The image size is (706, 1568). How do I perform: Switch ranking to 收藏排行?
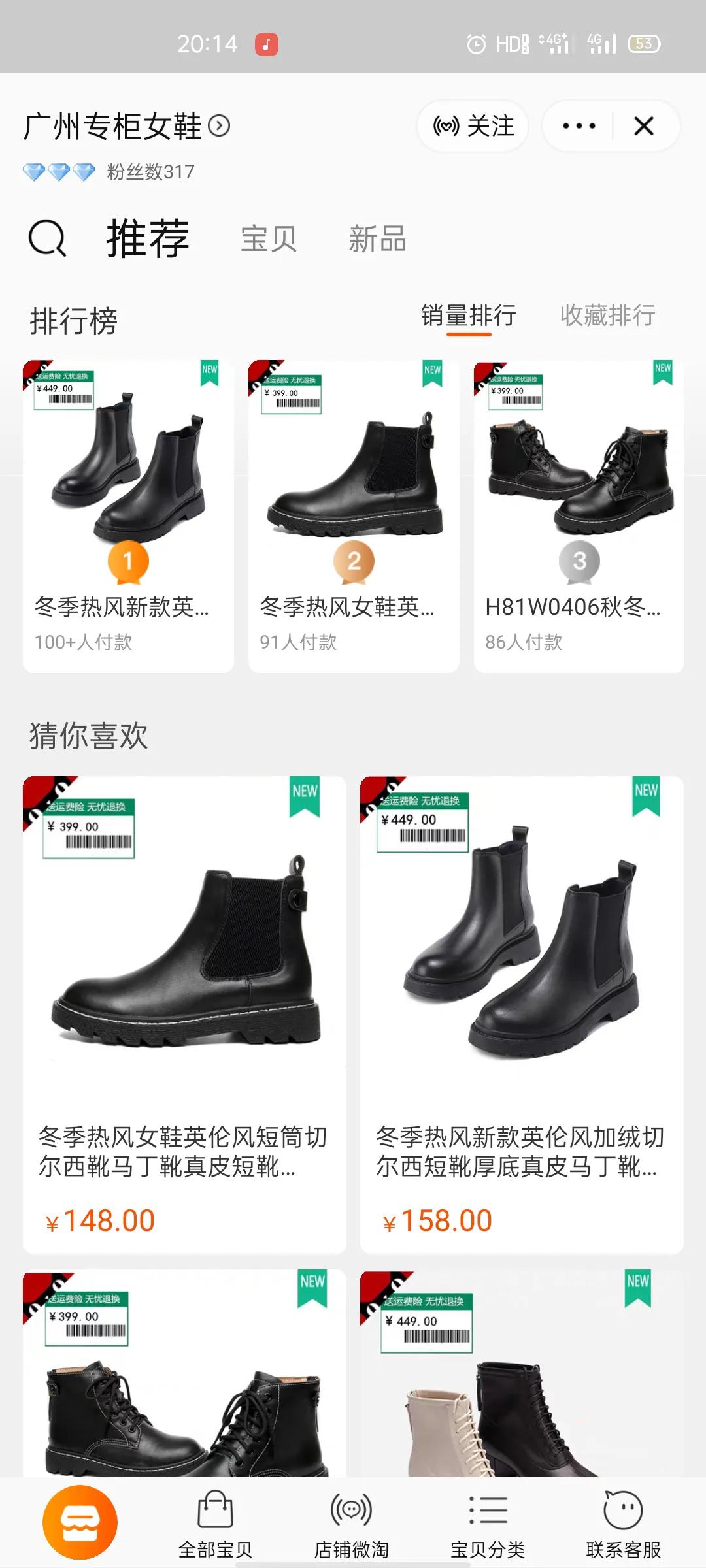608,316
